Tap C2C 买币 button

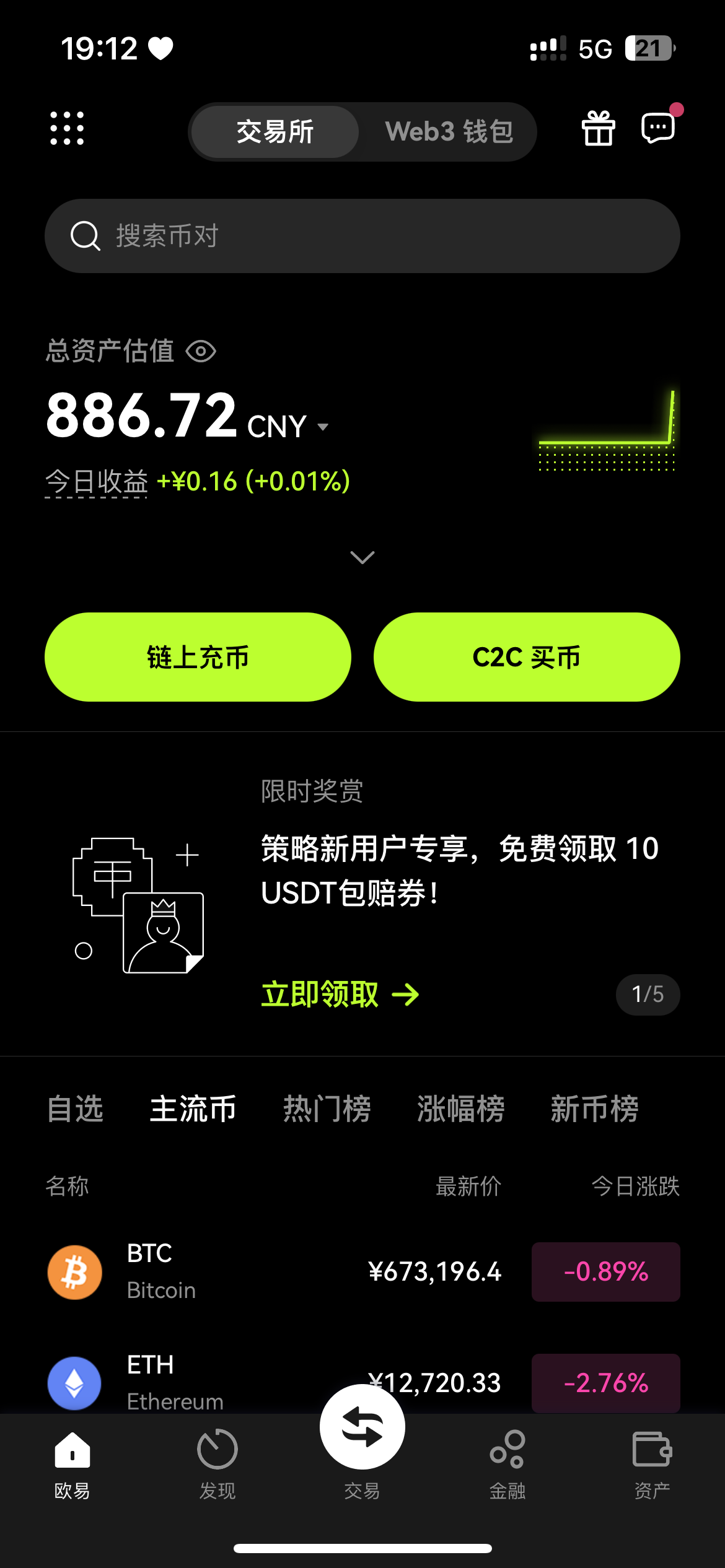pos(527,657)
